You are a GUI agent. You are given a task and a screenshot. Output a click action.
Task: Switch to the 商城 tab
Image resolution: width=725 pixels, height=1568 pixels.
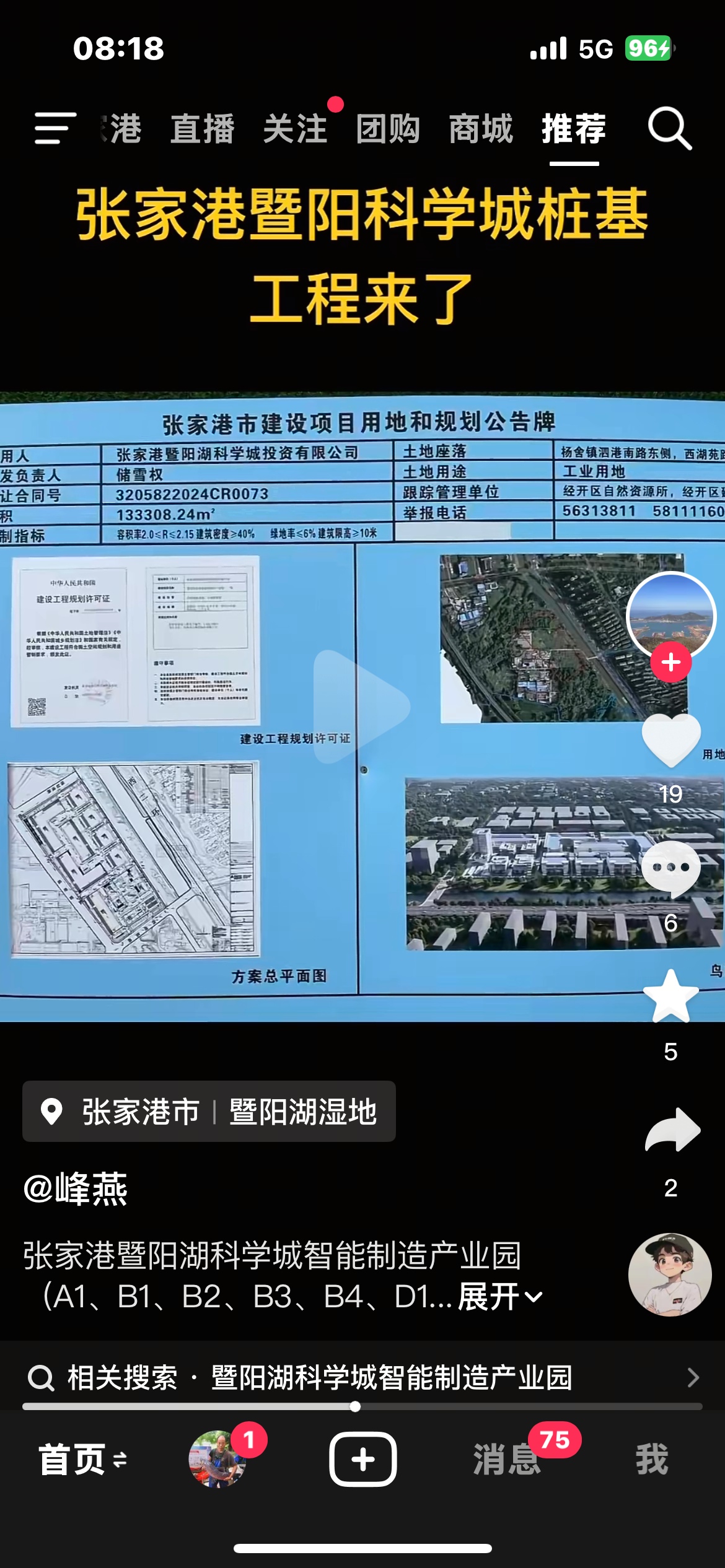481,129
